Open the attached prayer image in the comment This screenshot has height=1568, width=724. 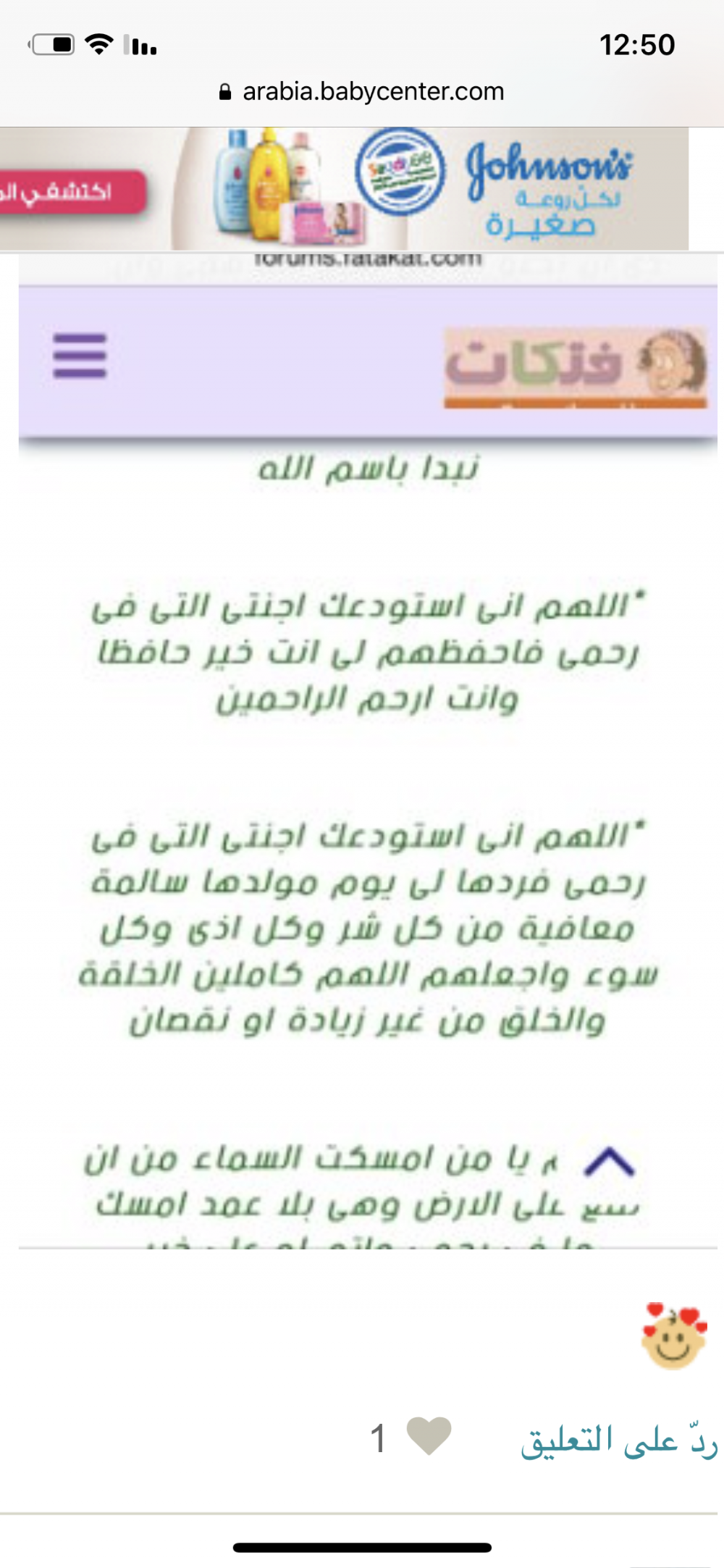368,750
